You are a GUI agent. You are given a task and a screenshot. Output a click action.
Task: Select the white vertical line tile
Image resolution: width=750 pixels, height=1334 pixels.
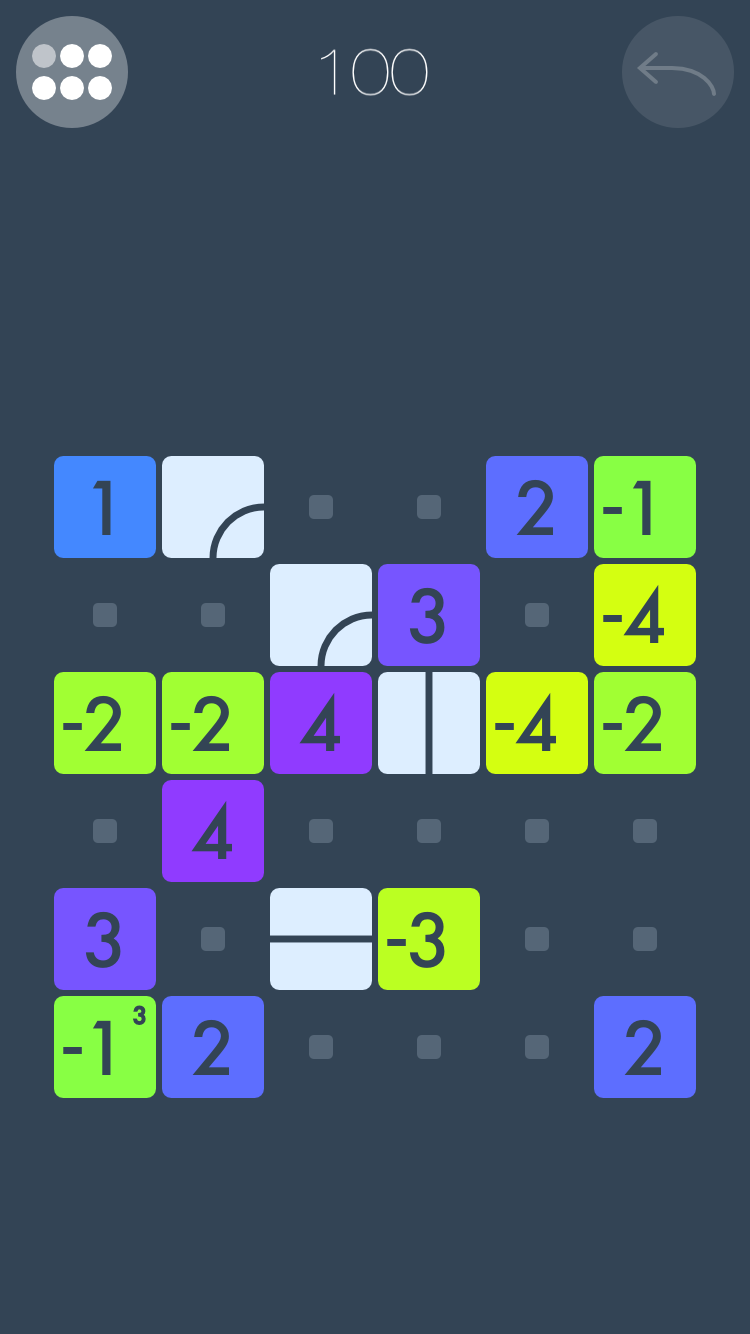pos(429,723)
